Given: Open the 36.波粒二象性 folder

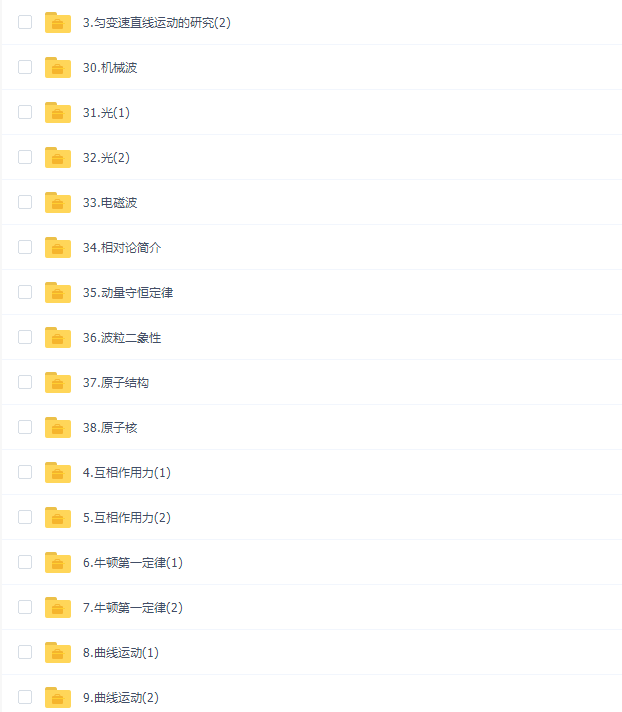Looking at the screenshot, I should (122, 337).
